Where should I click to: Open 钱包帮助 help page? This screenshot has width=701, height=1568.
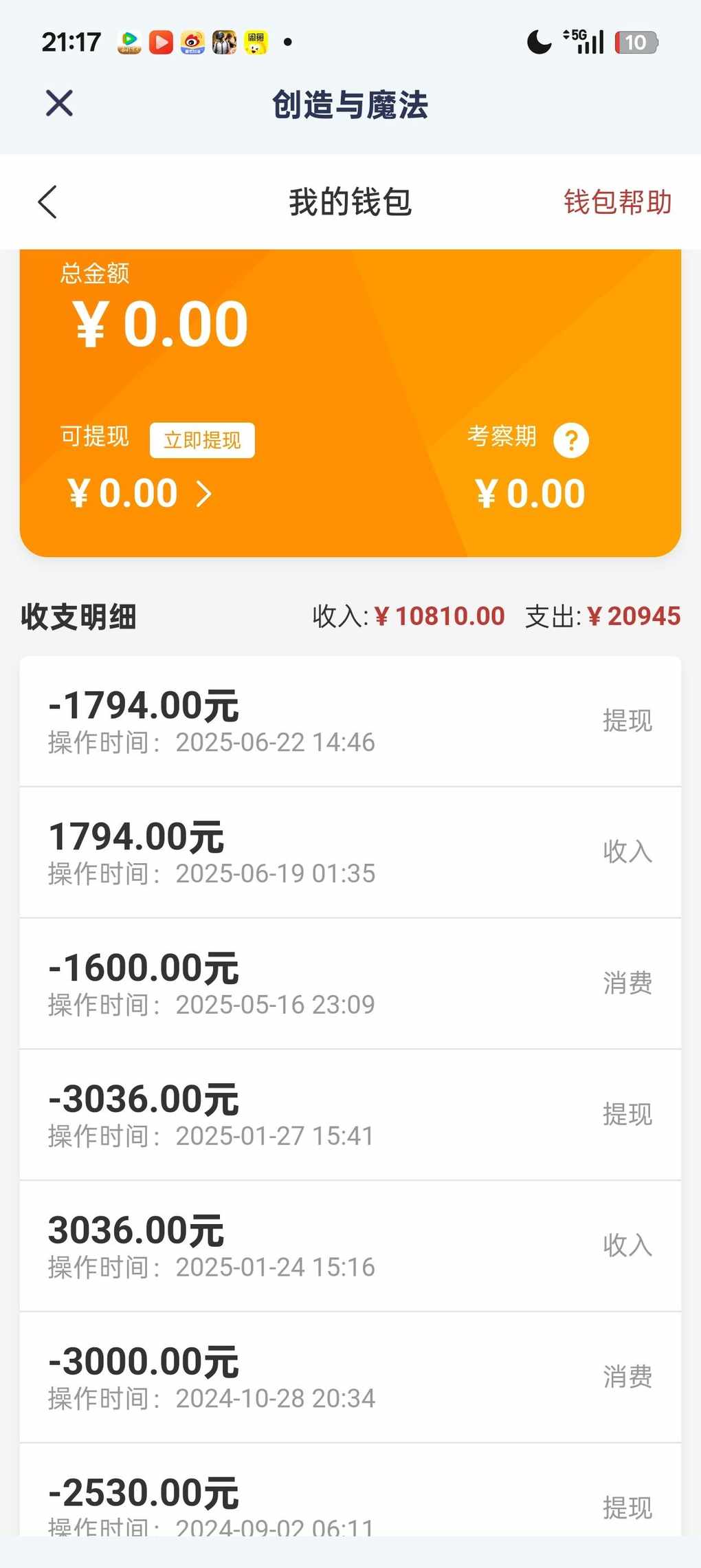[x=617, y=202]
